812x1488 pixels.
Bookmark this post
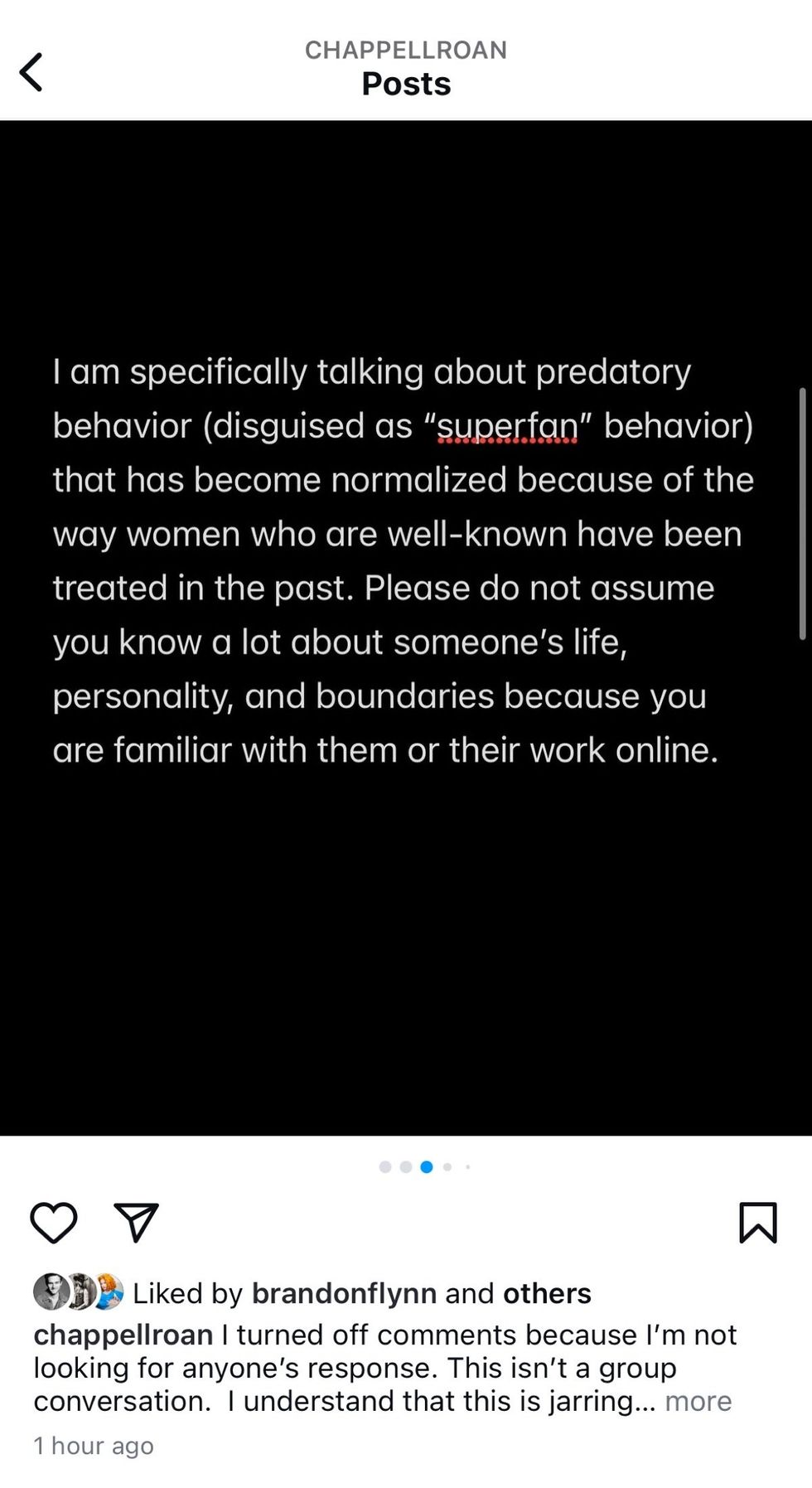[757, 1222]
